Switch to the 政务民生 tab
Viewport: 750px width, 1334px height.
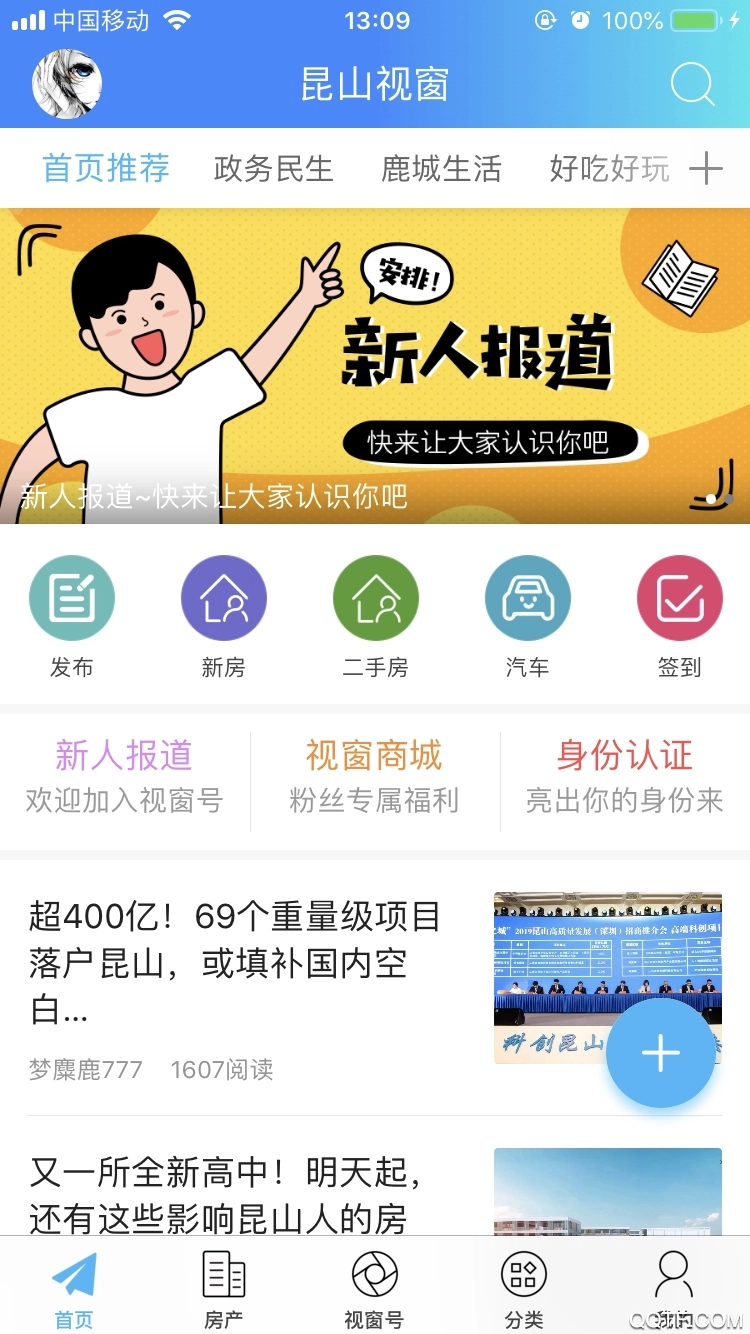coord(273,169)
